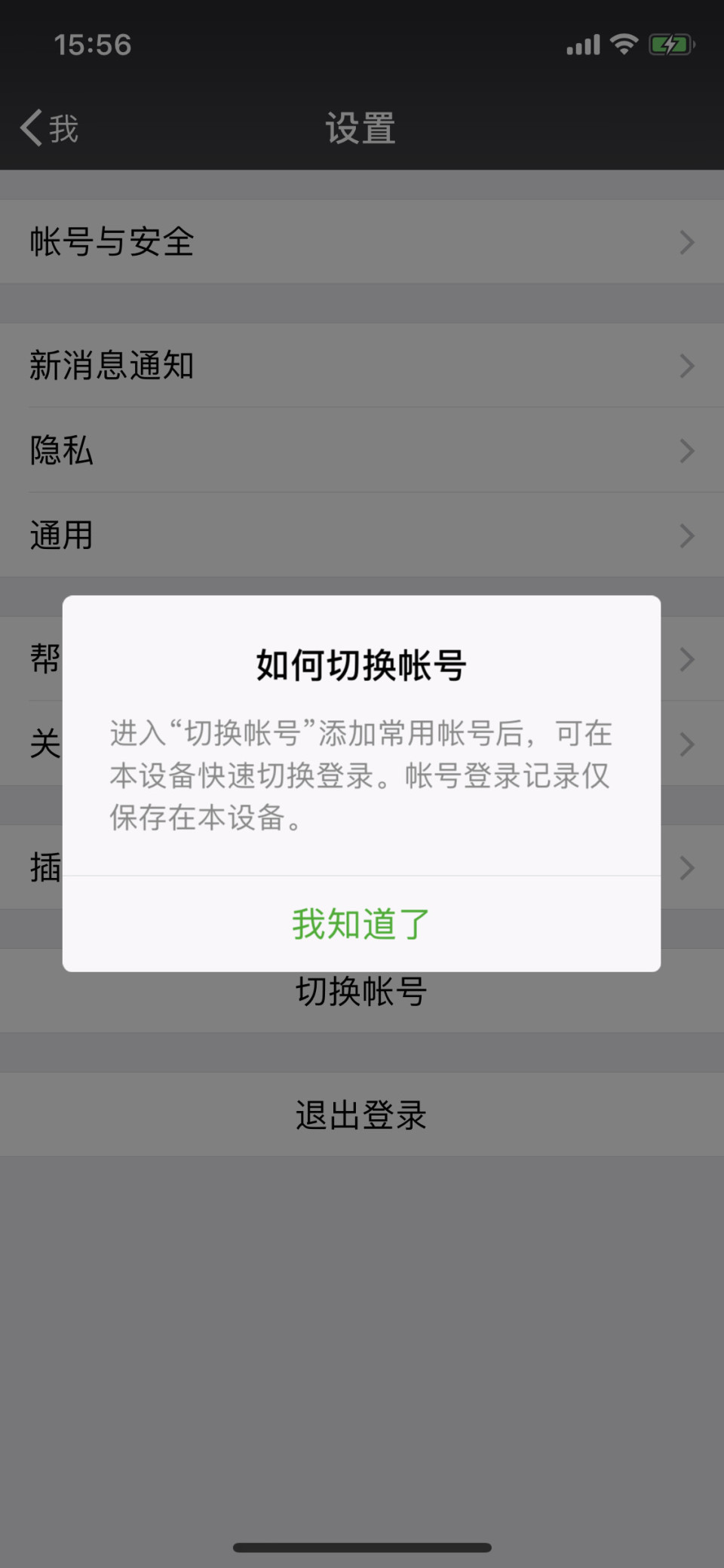Tap 退出登录 to log out
The width and height of the screenshot is (724, 1568).
pos(362,1114)
